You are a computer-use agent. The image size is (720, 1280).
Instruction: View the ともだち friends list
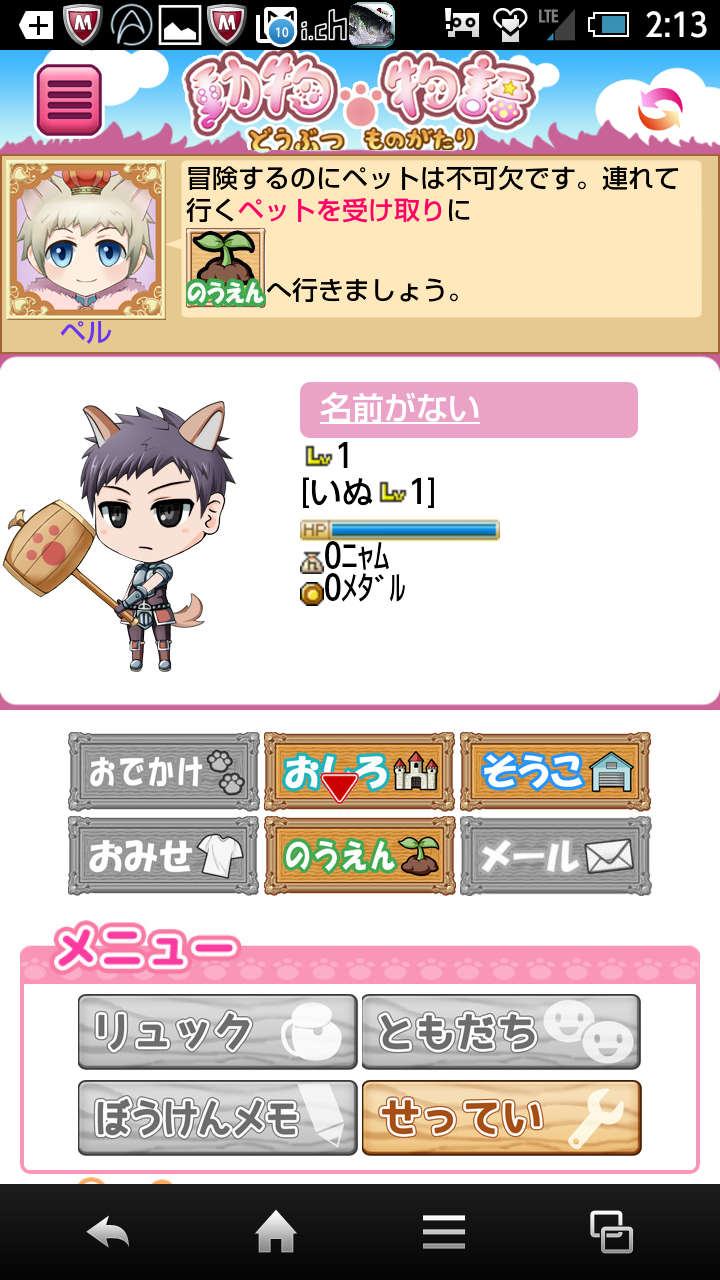pyautogui.click(x=501, y=1032)
